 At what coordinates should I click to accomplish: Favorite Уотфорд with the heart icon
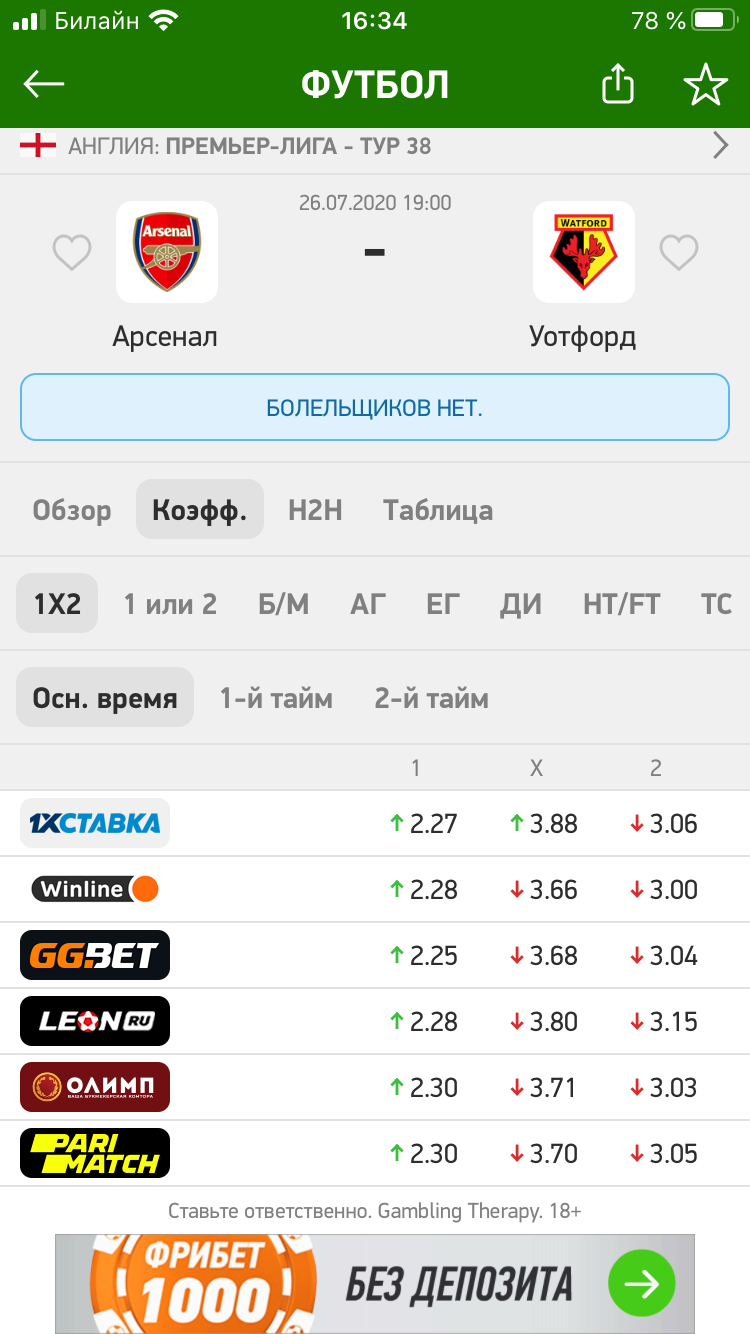pos(679,252)
